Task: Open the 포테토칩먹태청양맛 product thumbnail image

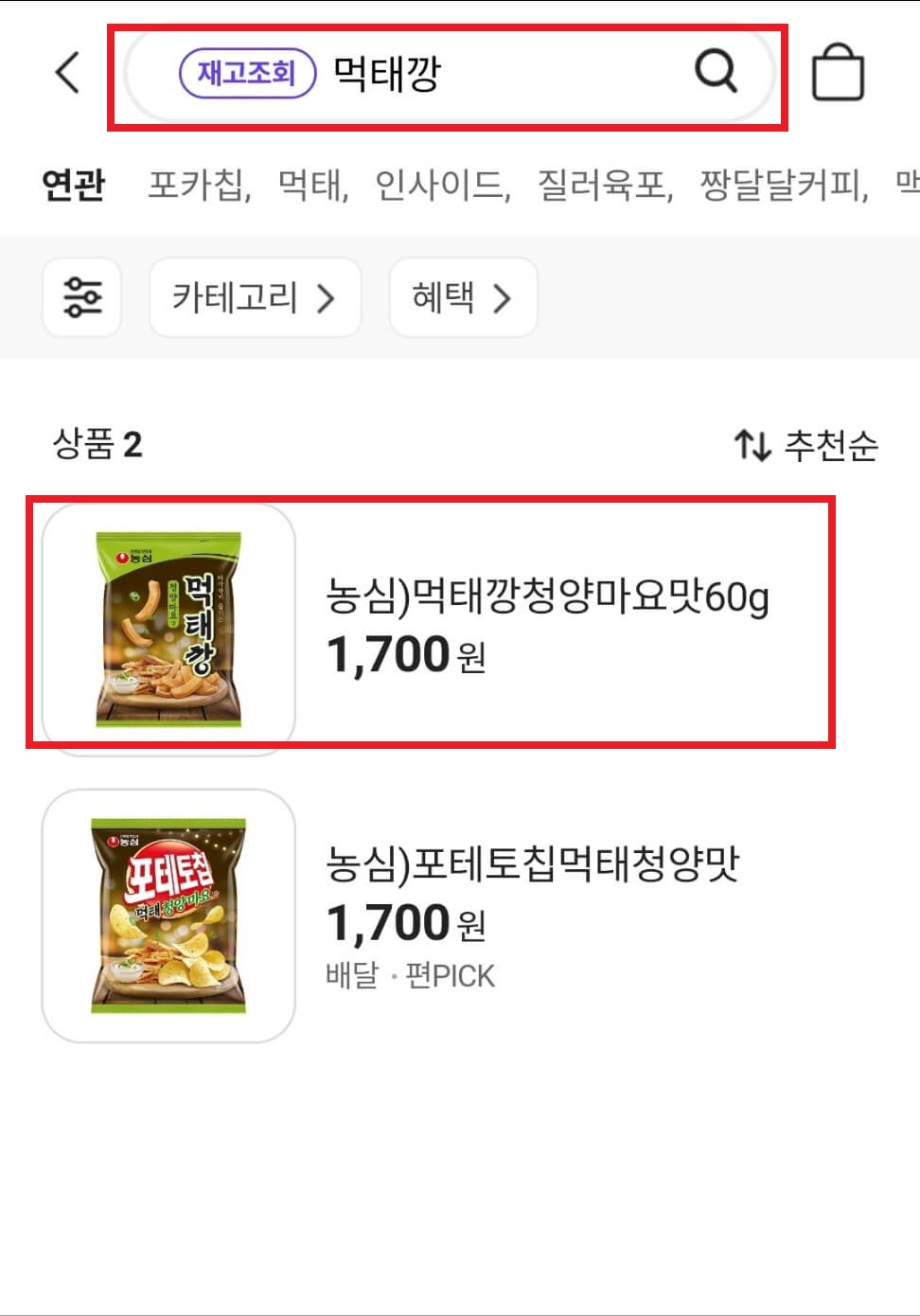Action: (168, 914)
